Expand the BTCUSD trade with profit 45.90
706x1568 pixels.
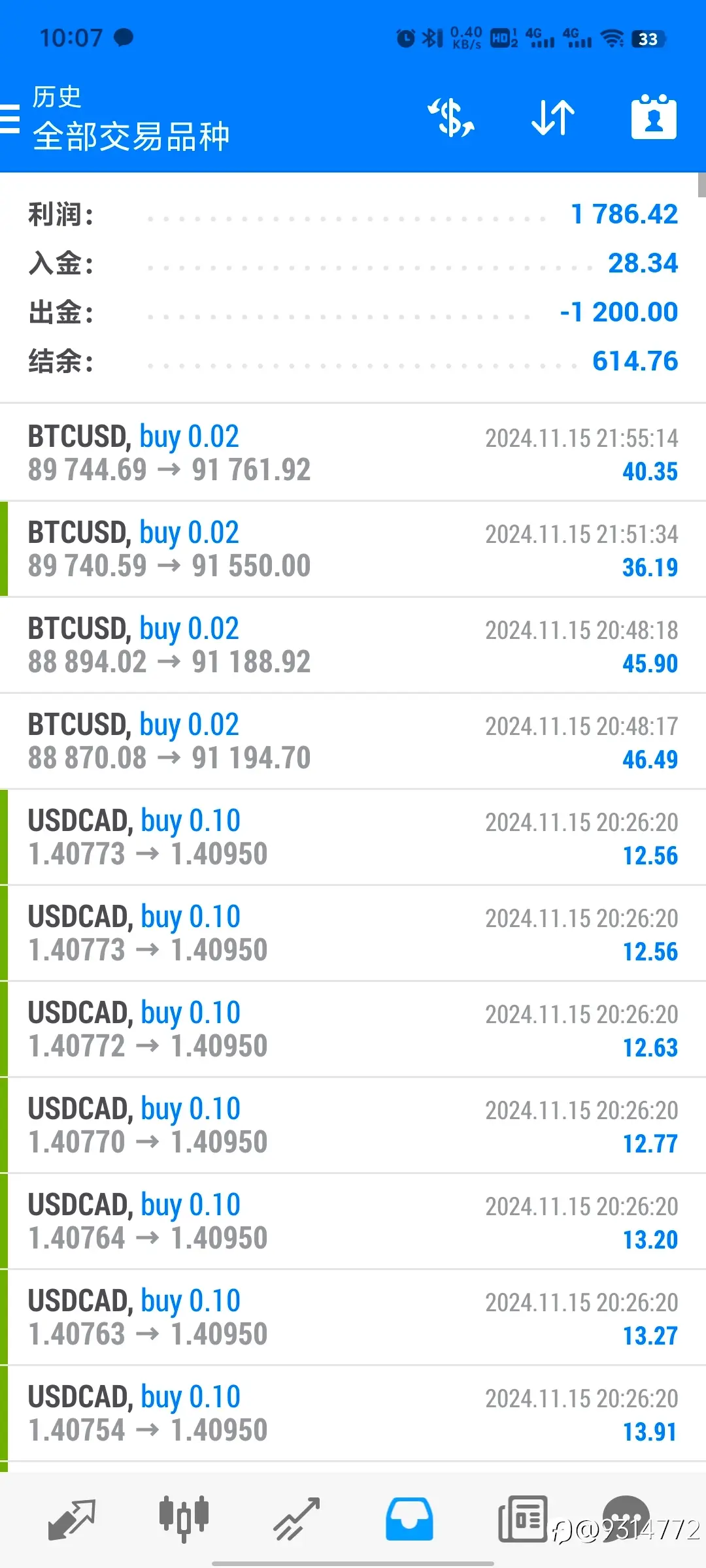[x=353, y=645]
